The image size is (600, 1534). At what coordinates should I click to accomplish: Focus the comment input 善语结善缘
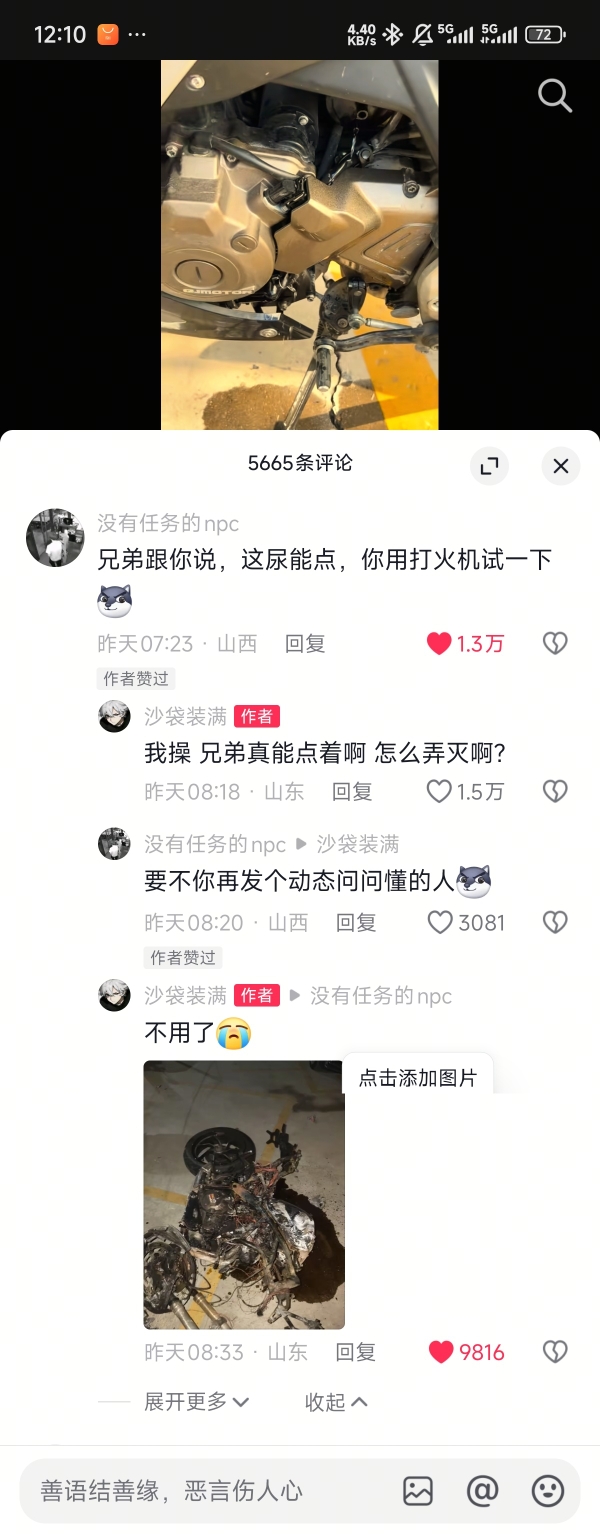[200, 1492]
